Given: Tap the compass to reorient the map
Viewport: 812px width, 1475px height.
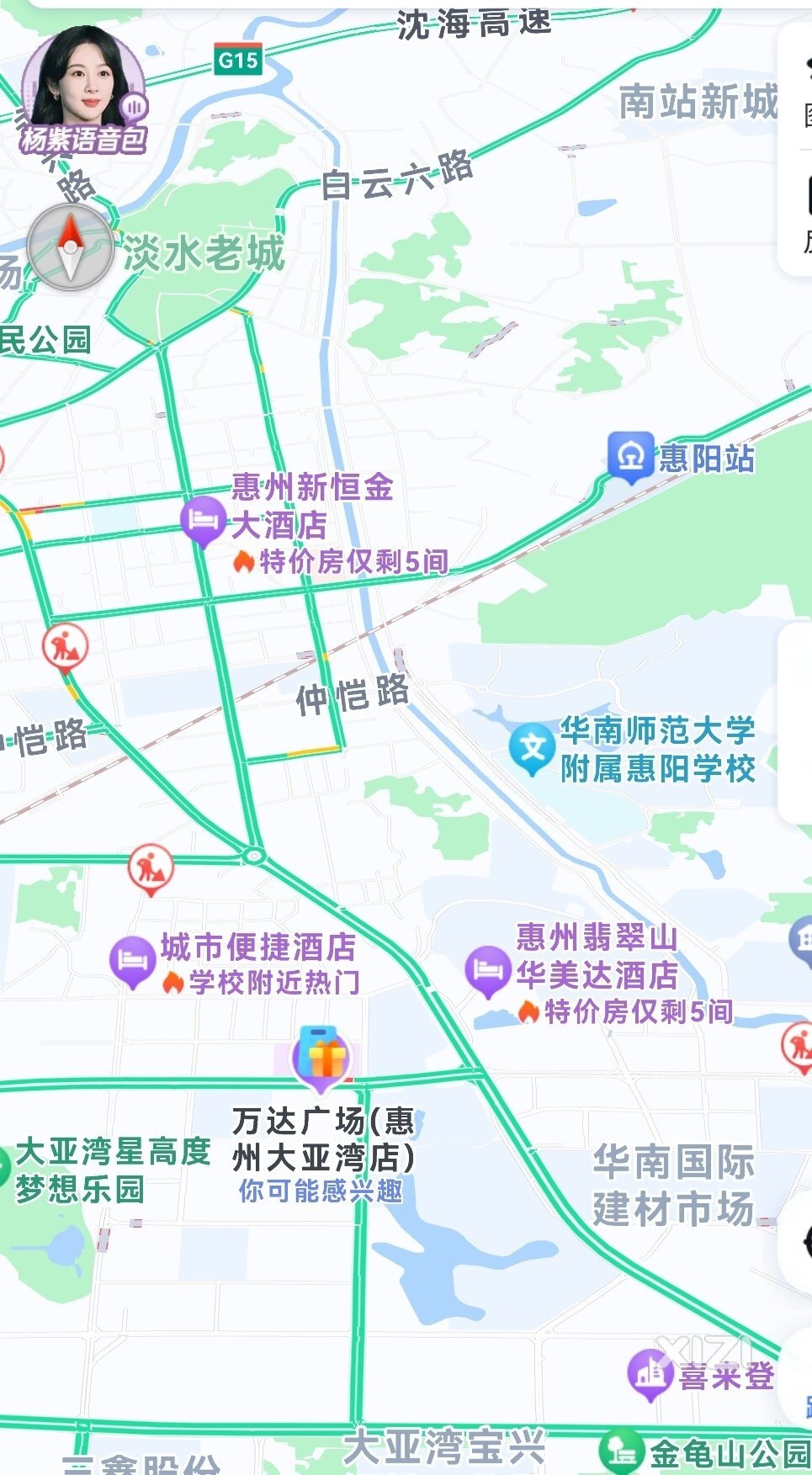Looking at the screenshot, I should 70,247.
